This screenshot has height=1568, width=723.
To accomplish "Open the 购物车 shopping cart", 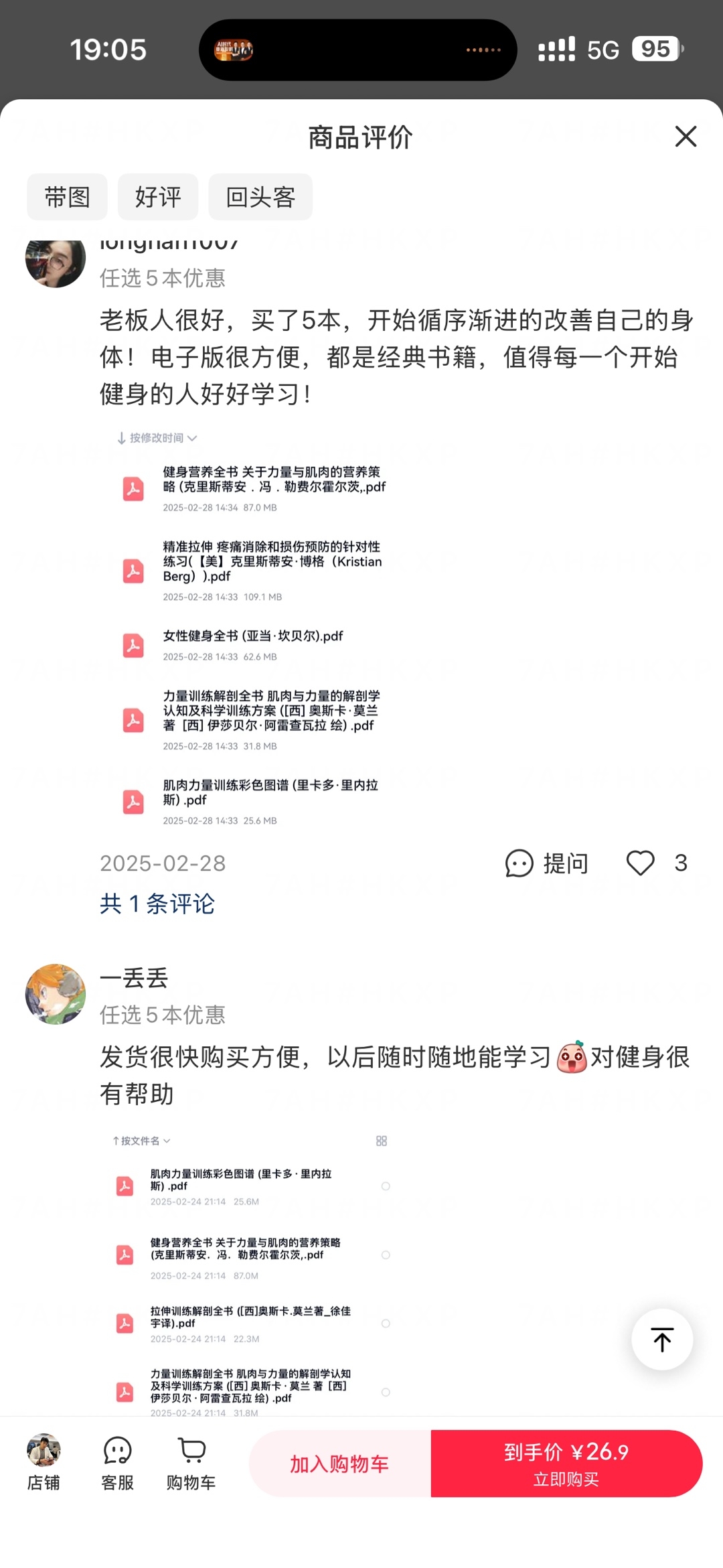I will 191,1463.
